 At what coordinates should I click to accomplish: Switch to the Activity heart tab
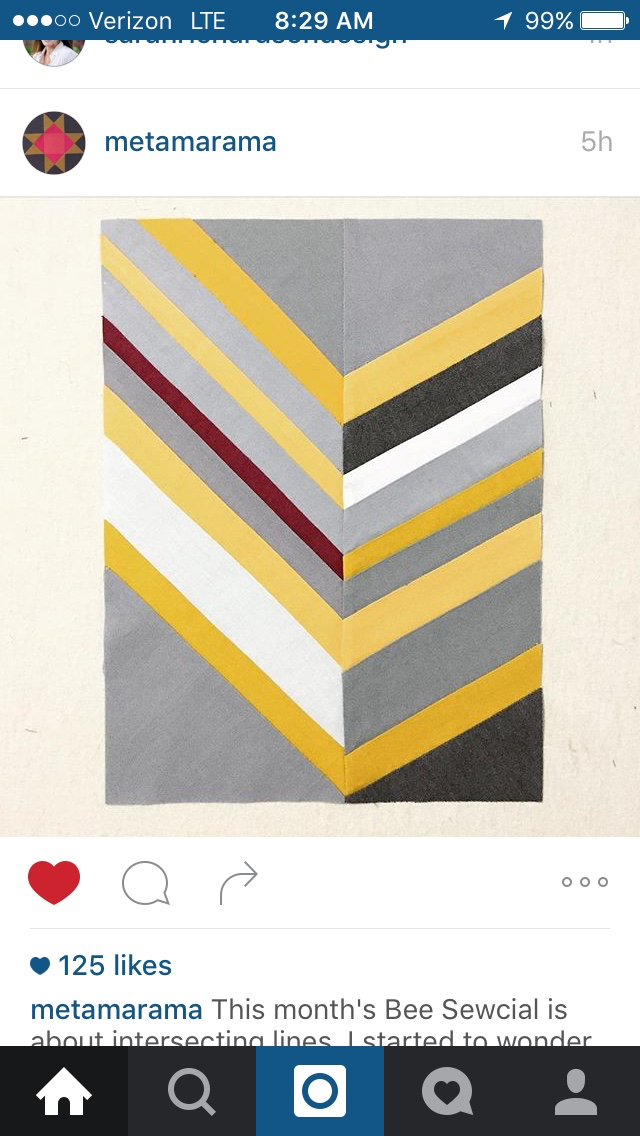447,1091
